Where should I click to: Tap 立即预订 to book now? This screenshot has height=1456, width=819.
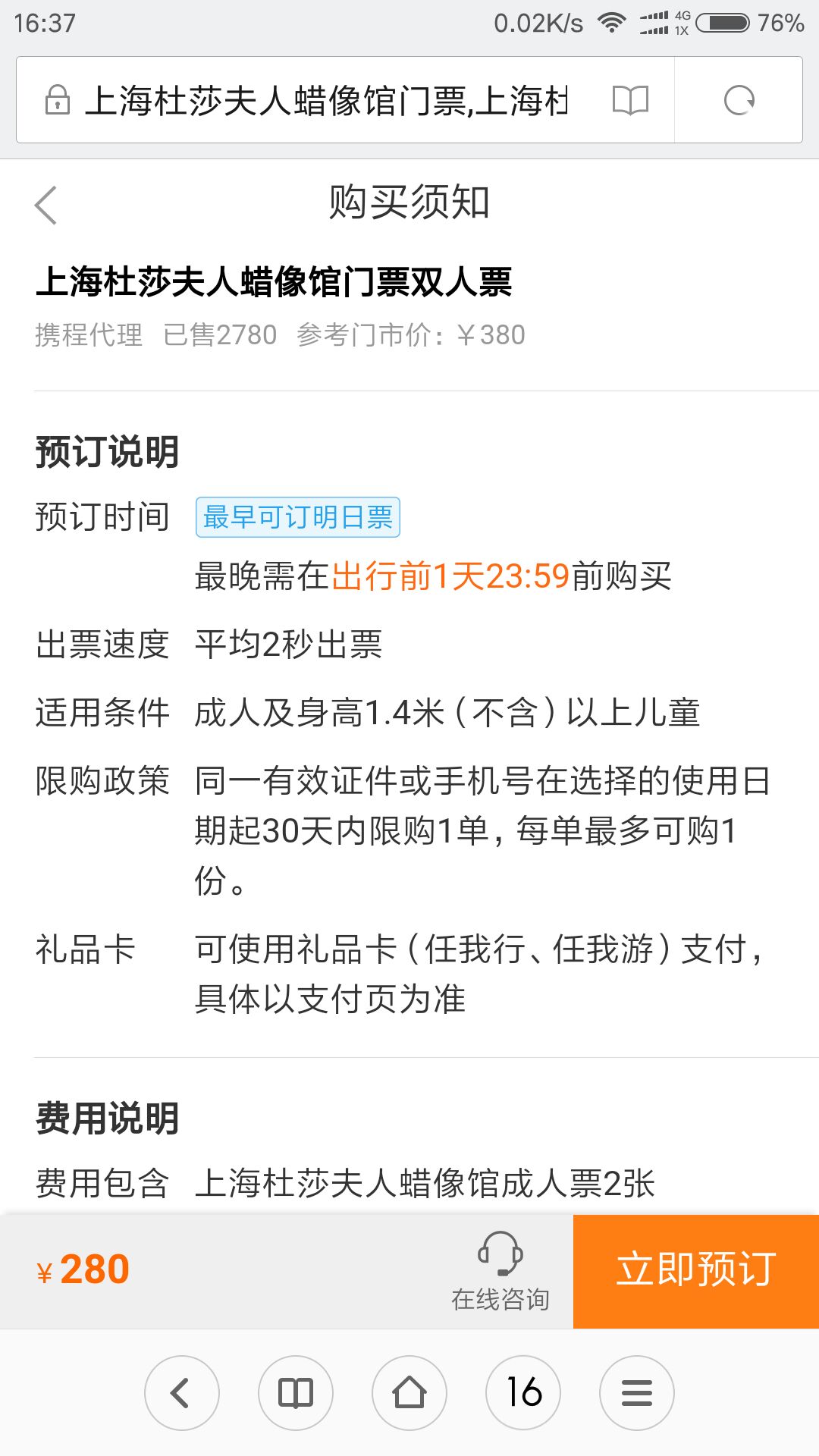696,1272
